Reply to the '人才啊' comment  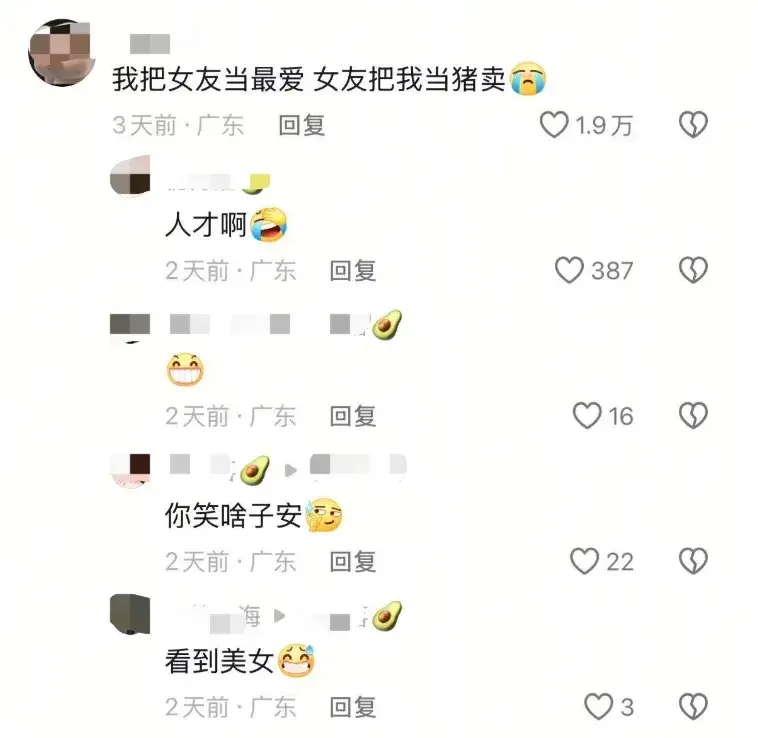(x=352, y=270)
